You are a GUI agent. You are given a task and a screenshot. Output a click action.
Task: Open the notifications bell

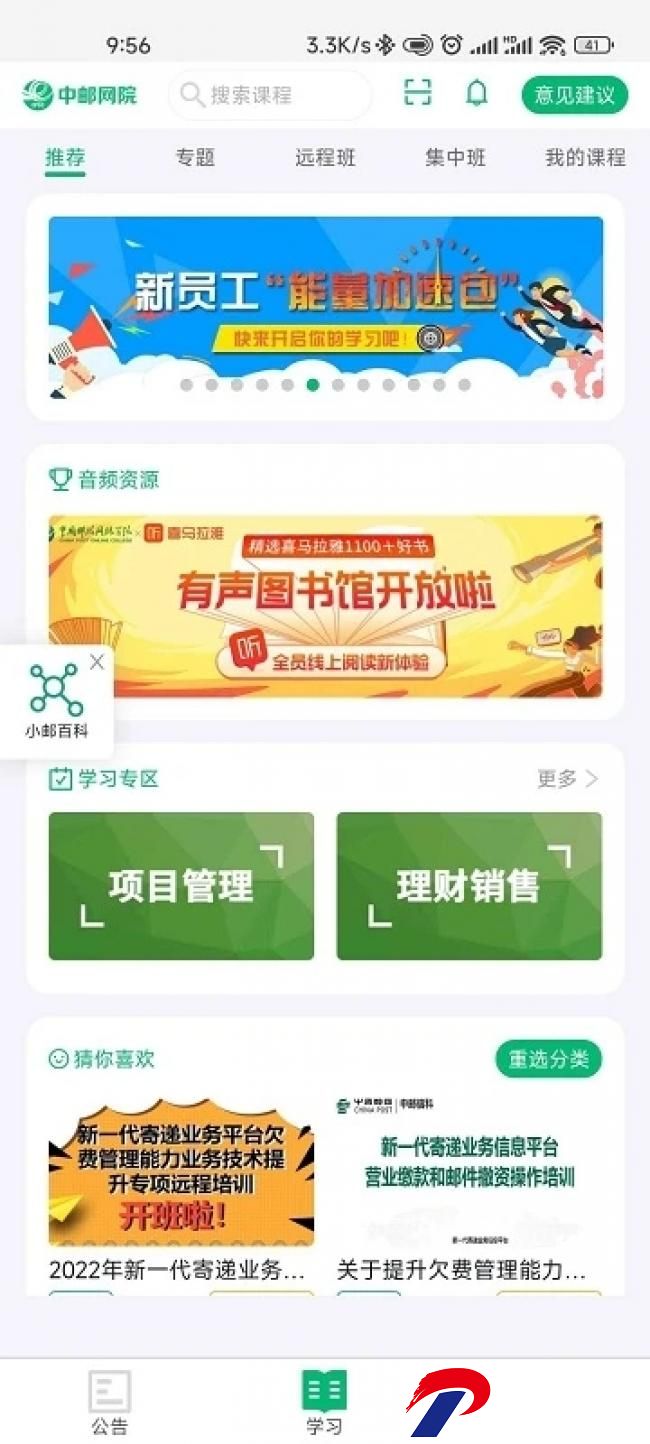tap(477, 93)
